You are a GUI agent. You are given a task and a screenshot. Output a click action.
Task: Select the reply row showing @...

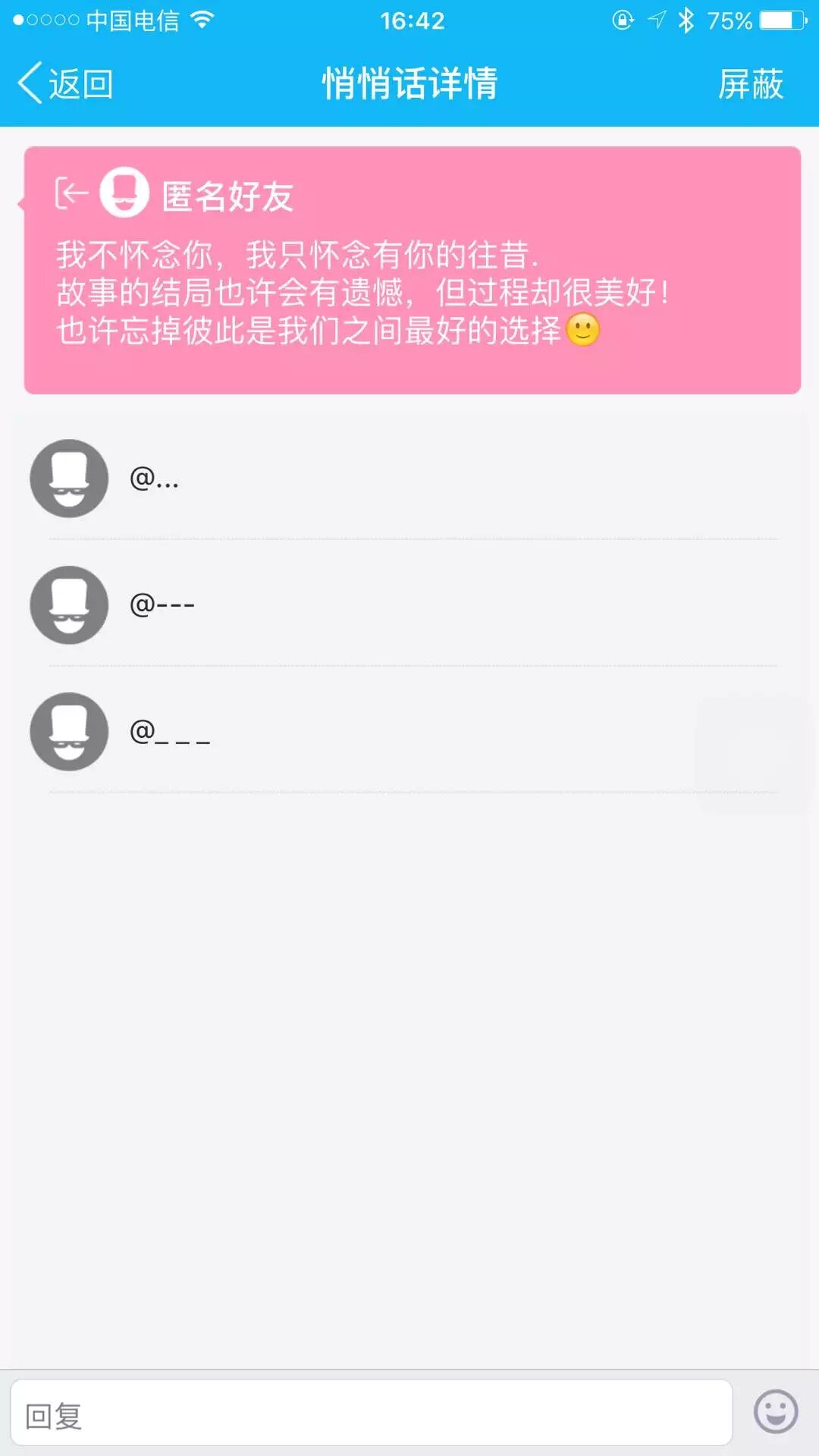pyautogui.click(x=409, y=479)
